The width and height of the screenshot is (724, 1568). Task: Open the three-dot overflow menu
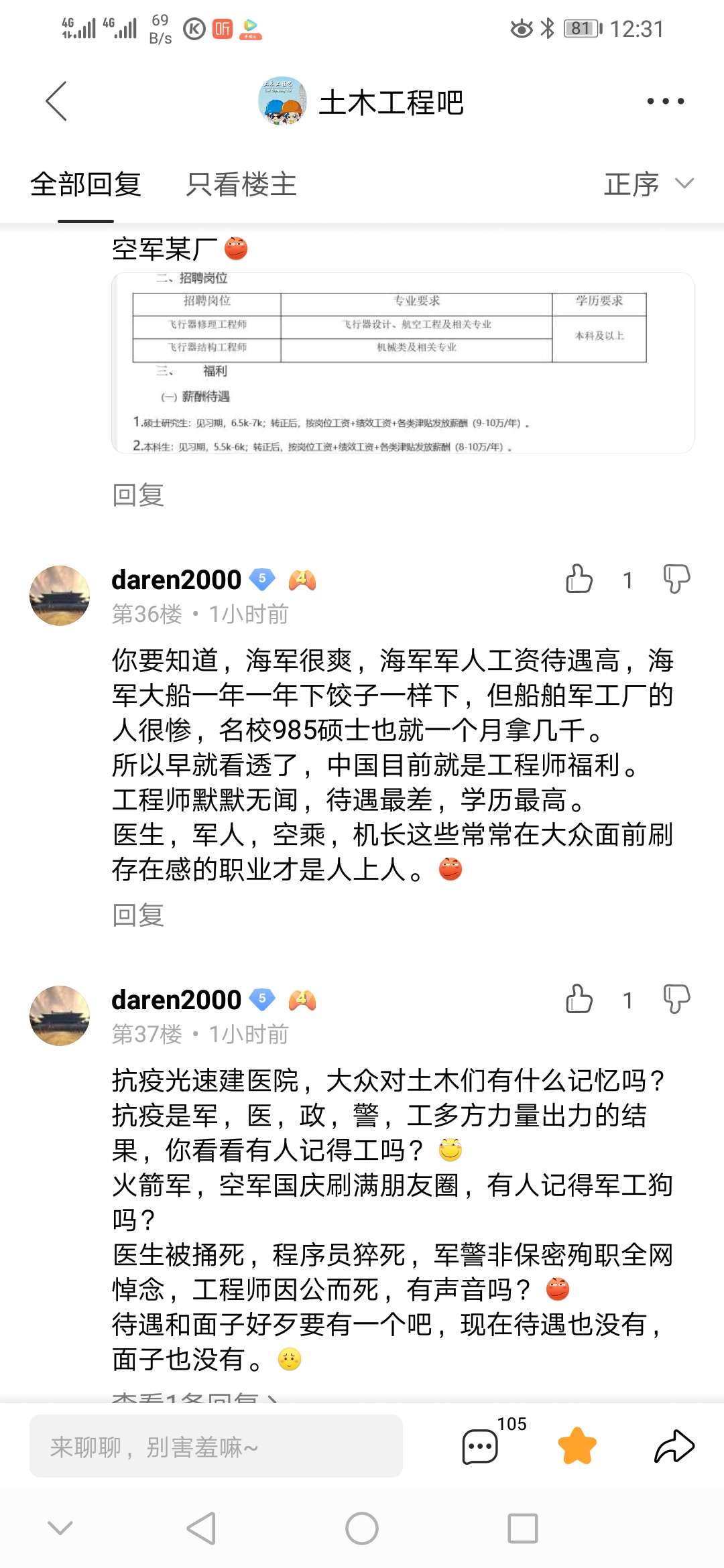pos(665,102)
